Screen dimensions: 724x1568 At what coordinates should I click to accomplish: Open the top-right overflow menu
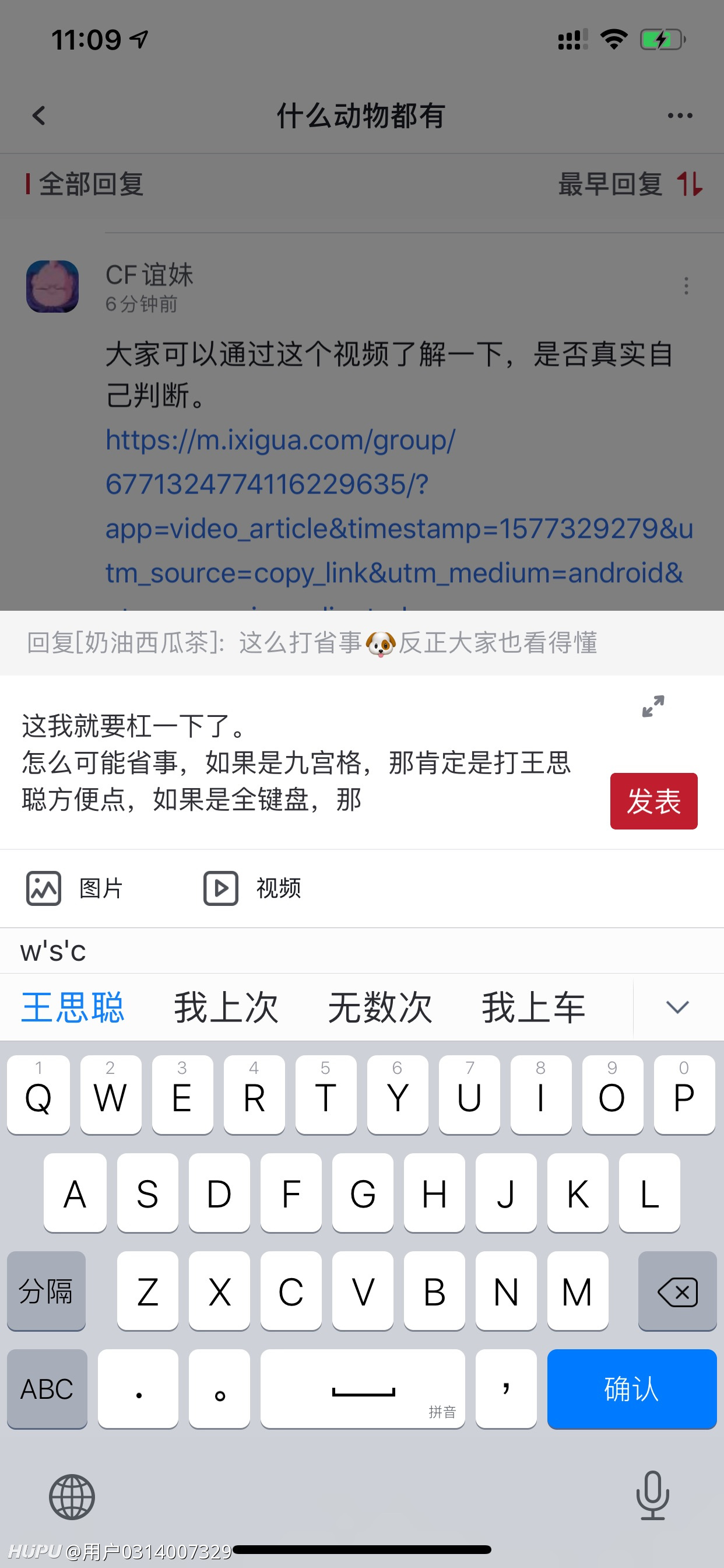point(680,115)
